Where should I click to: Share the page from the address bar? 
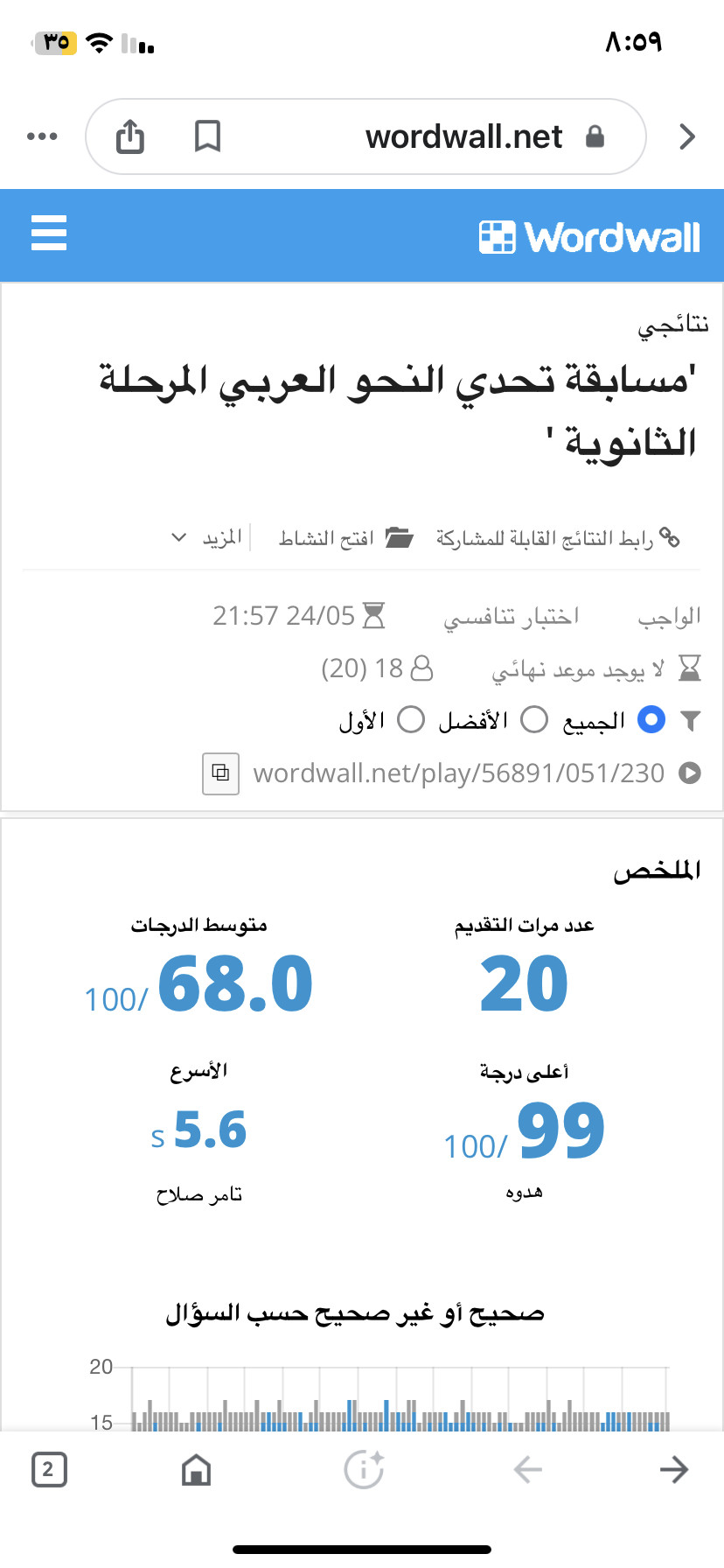130,136
